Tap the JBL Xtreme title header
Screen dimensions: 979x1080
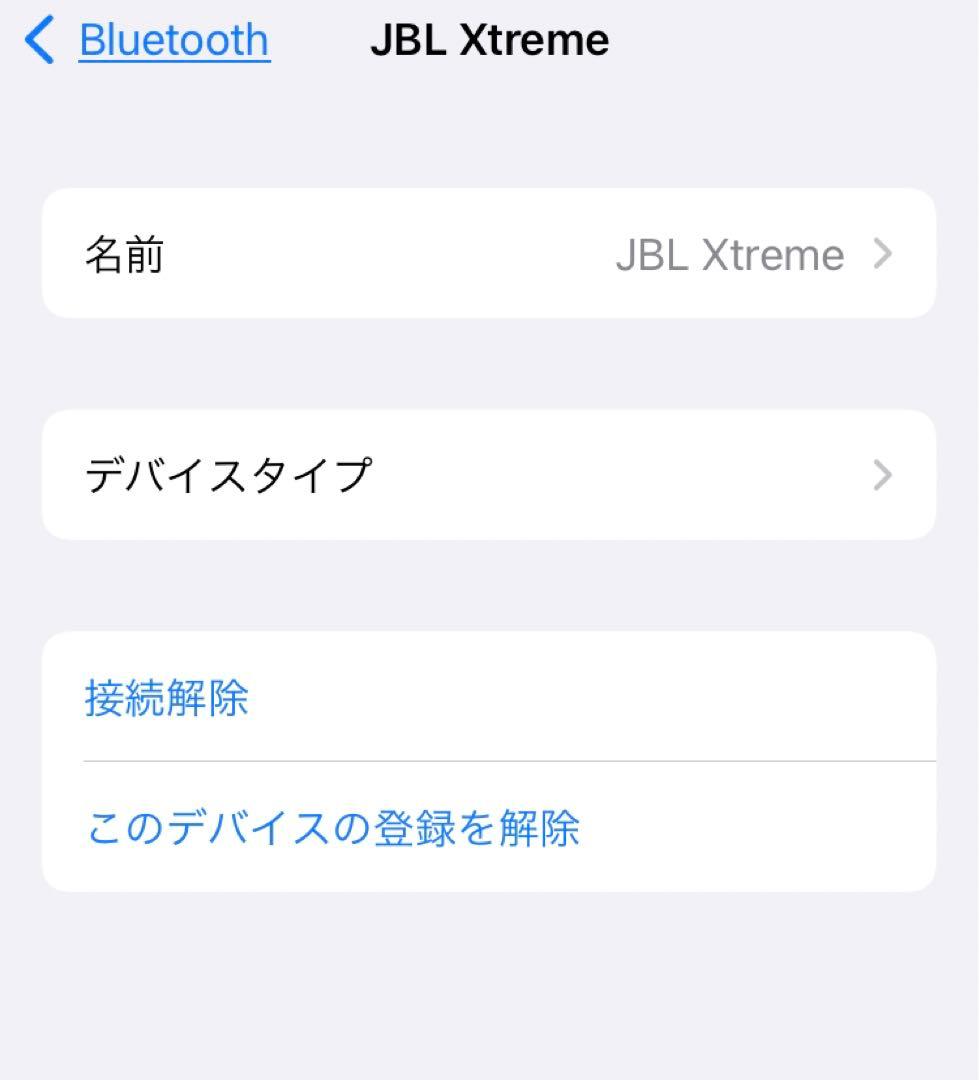pyautogui.click(x=489, y=40)
